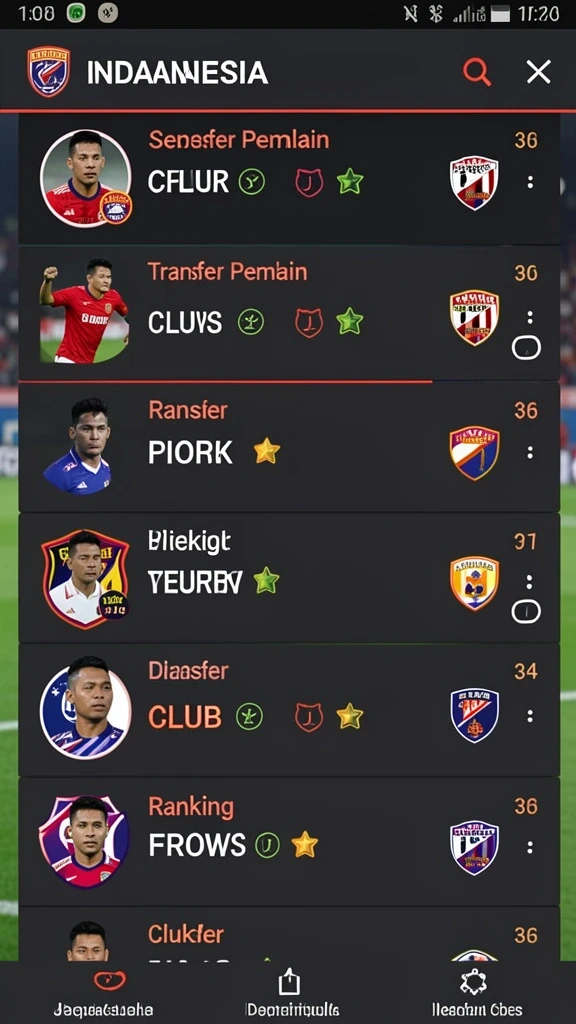
Task: Close the screen with the X button
Action: [x=539, y=71]
